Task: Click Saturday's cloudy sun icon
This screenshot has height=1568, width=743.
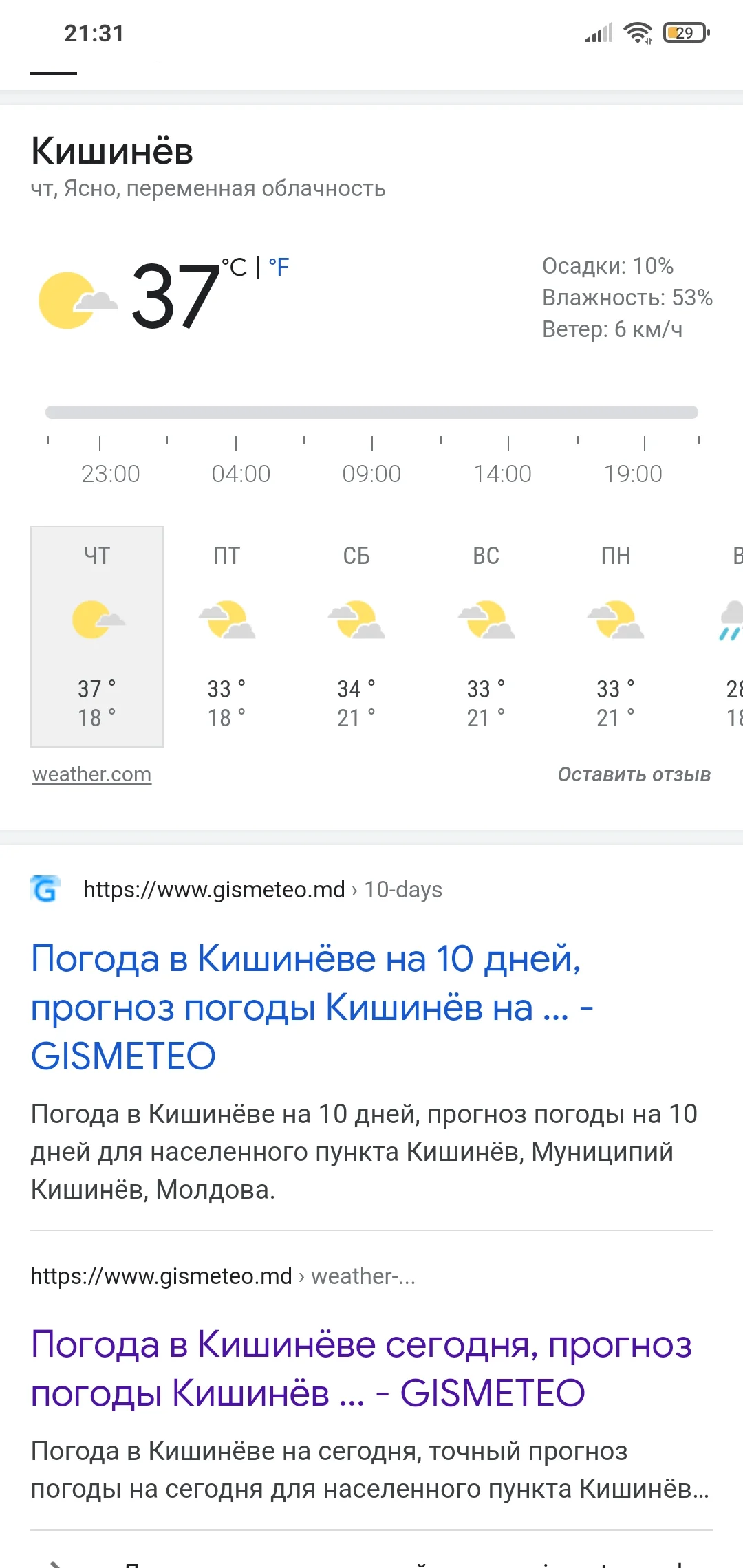Action: pyautogui.click(x=356, y=619)
